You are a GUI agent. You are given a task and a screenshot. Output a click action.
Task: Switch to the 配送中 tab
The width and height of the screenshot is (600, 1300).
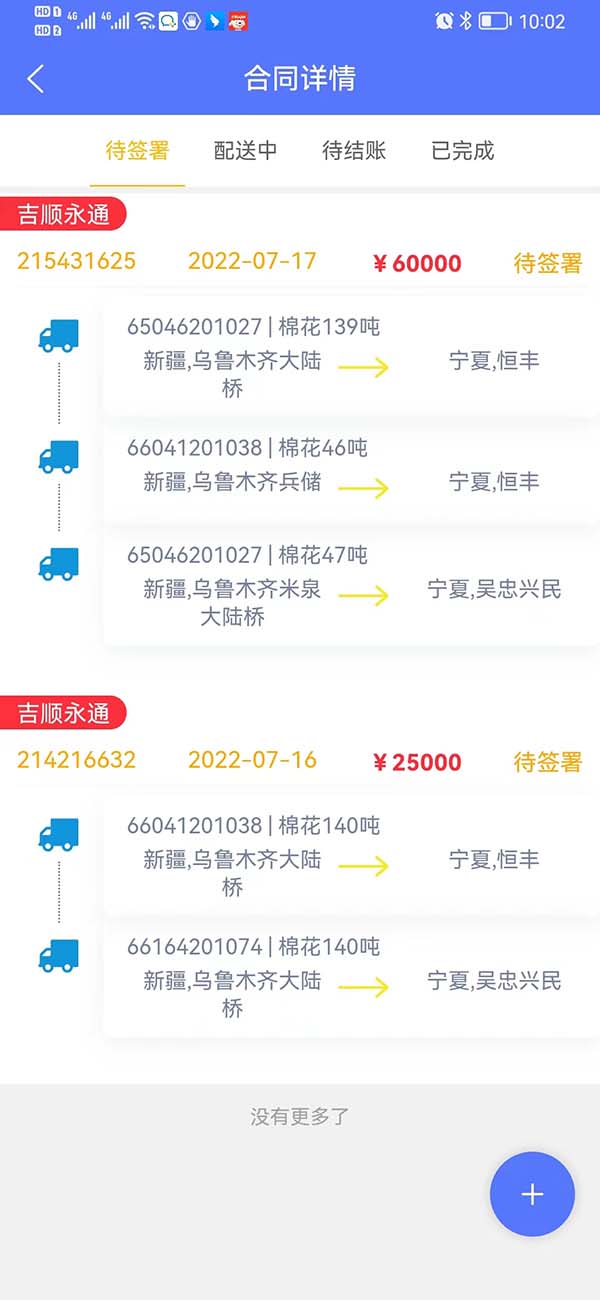(x=246, y=151)
